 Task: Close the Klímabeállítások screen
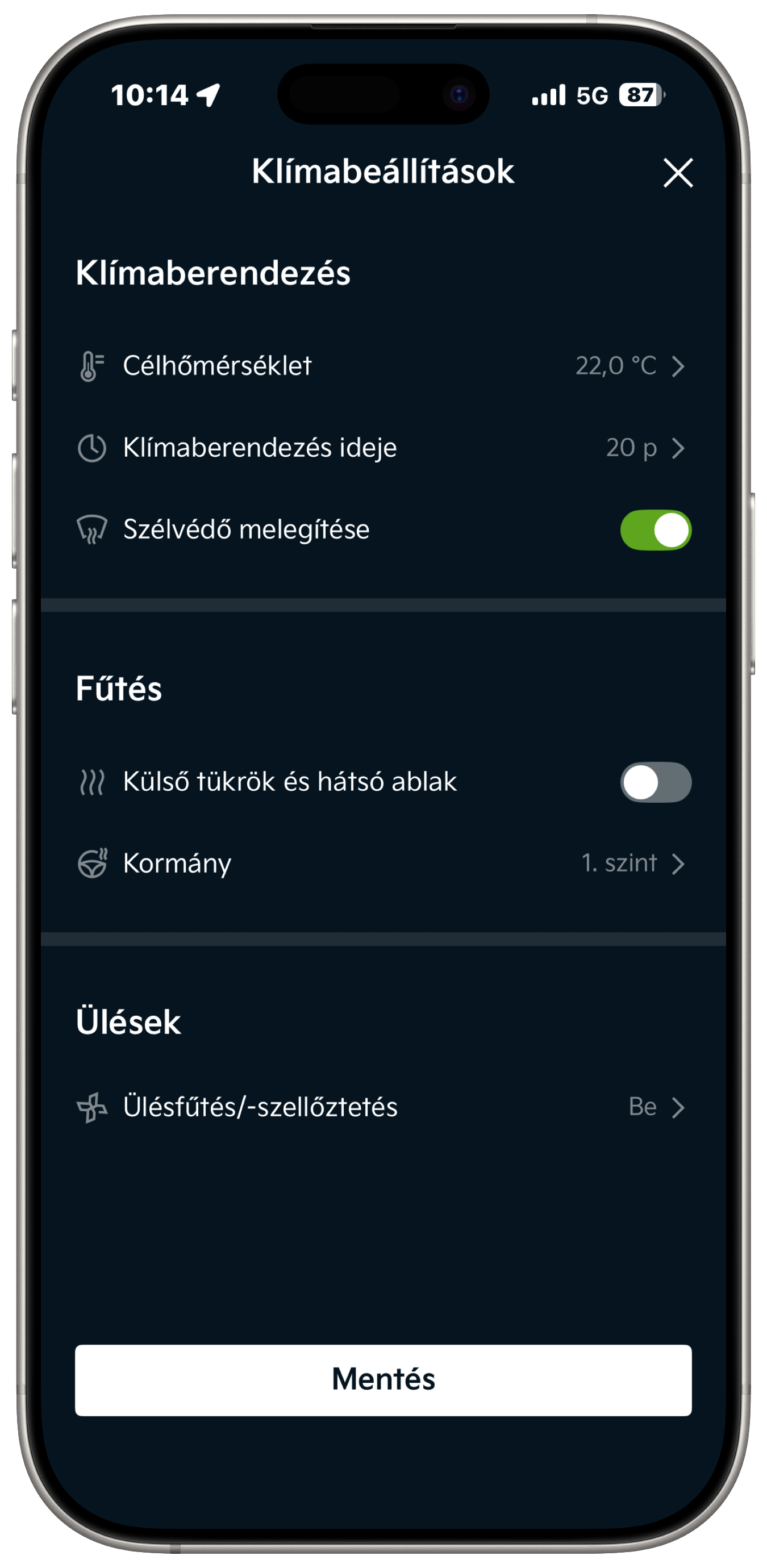677,173
